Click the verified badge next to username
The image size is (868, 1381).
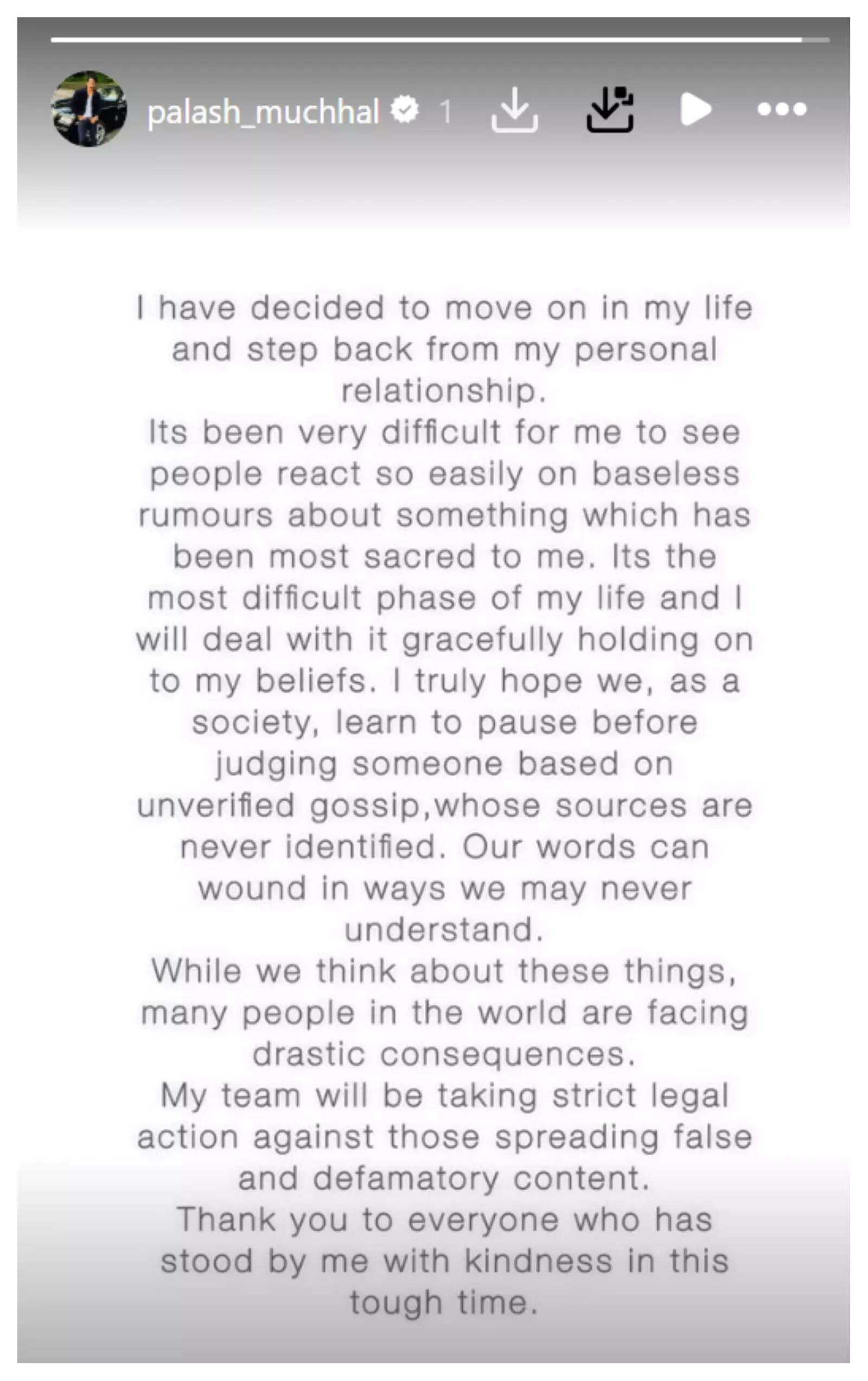tap(404, 108)
